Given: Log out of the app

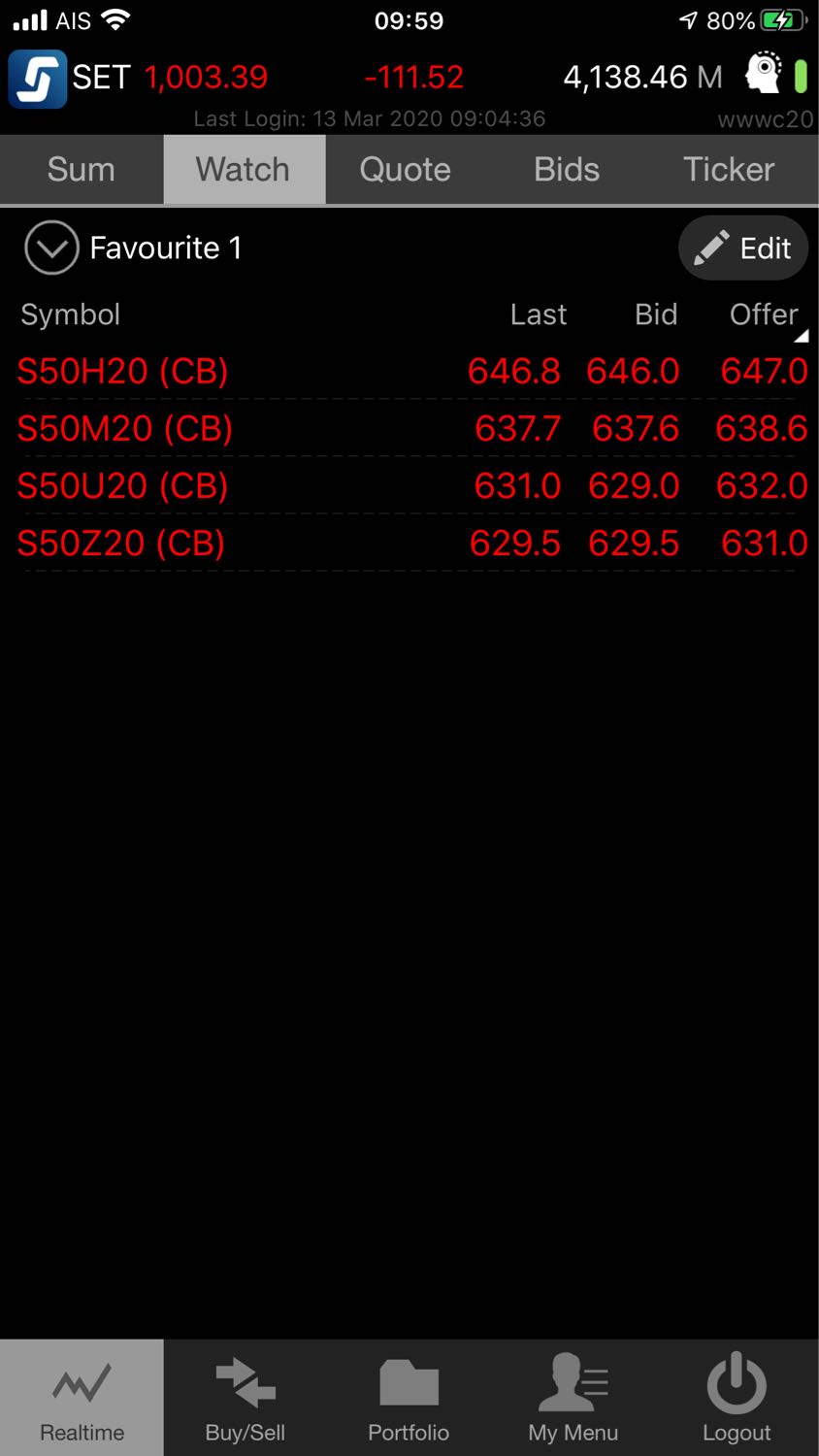Looking at the screenshot, I should [737, 1398].
